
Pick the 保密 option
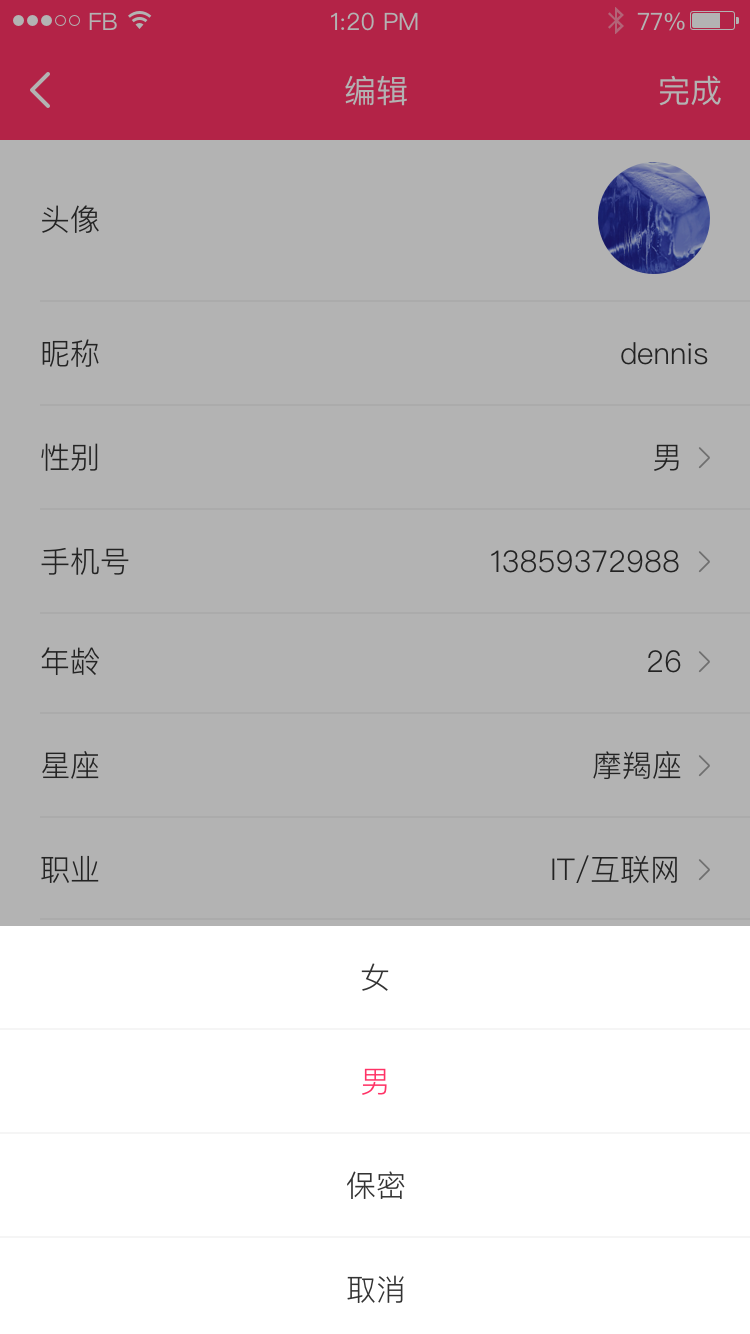click(375, 1185)
